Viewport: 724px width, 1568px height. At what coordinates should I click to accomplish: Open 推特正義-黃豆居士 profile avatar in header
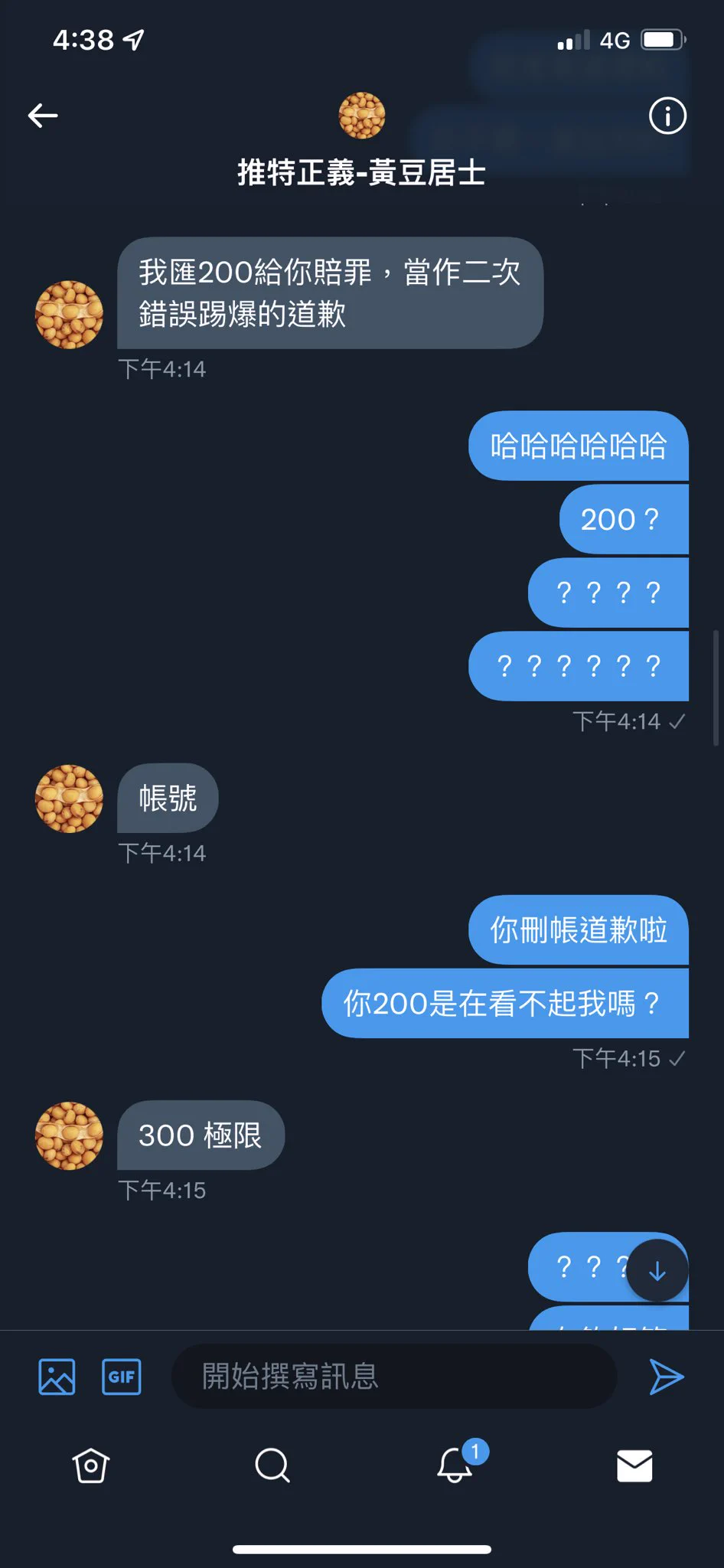pyautogui.click(x=362, y=116)
